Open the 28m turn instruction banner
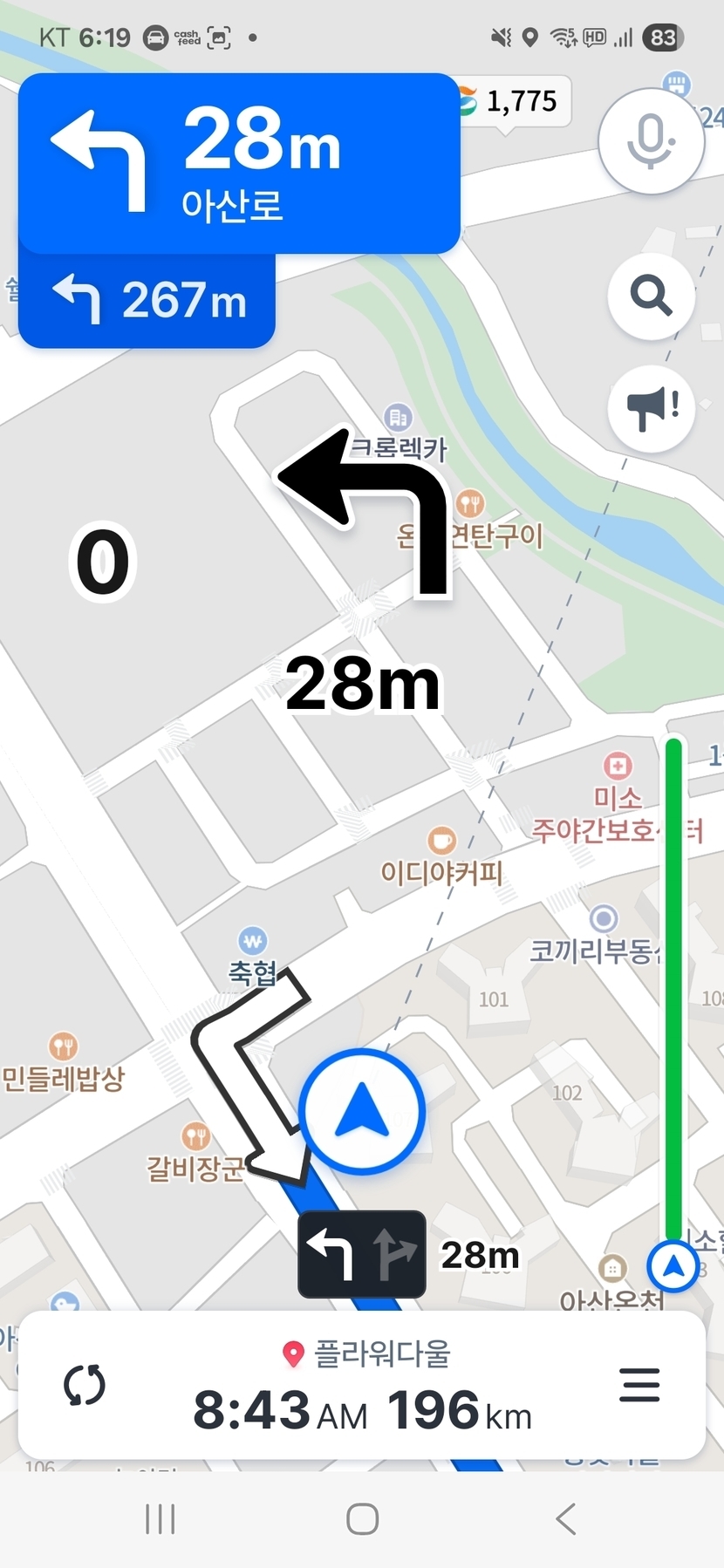This screenshot has width=724, height=1568. (239, 163)
